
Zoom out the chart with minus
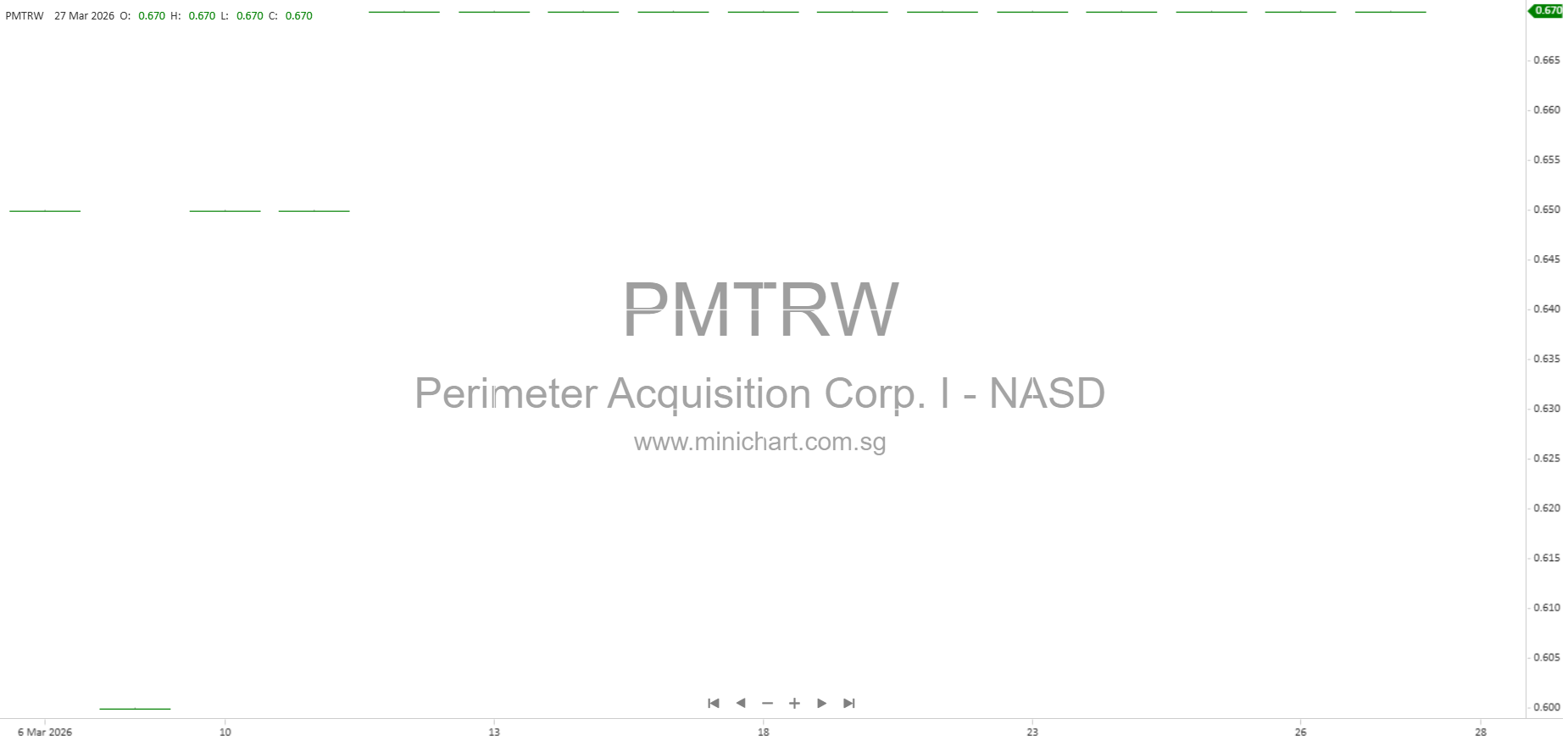[767, 703]
